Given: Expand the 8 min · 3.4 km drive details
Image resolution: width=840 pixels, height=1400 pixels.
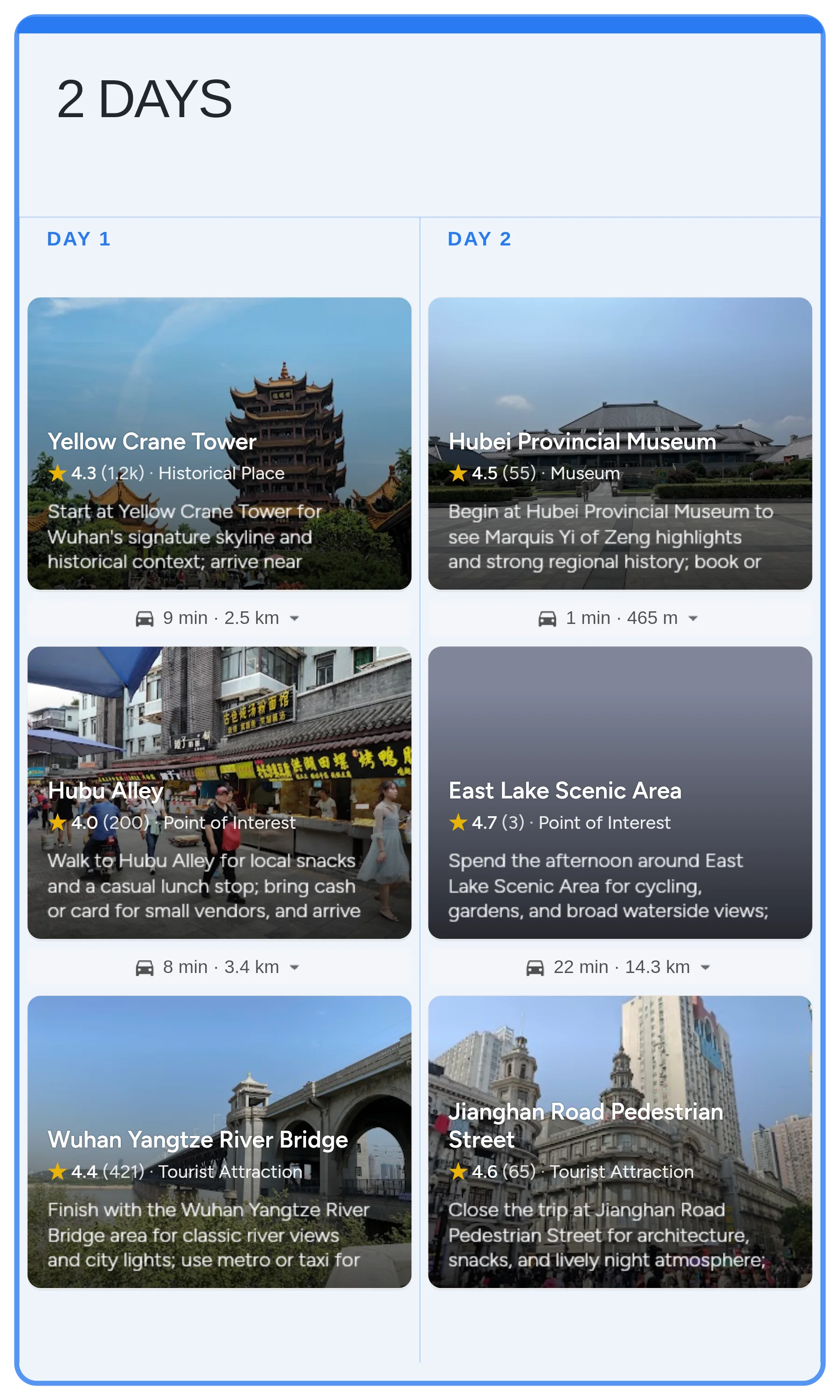Looking at the screenshot, I should pyautogui.click(x=294, y=967).
